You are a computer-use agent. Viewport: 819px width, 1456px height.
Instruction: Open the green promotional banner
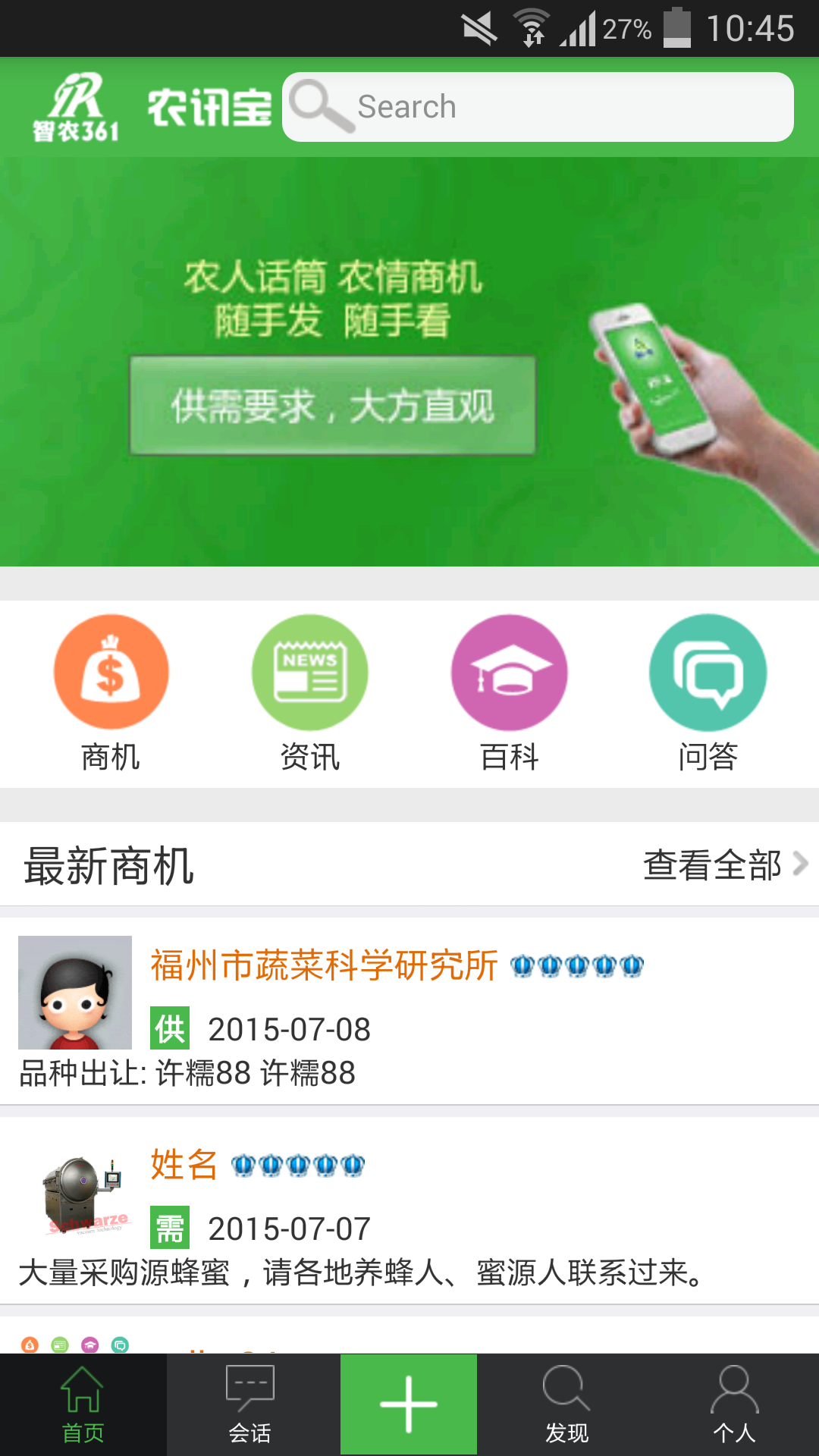pos(409,362)
